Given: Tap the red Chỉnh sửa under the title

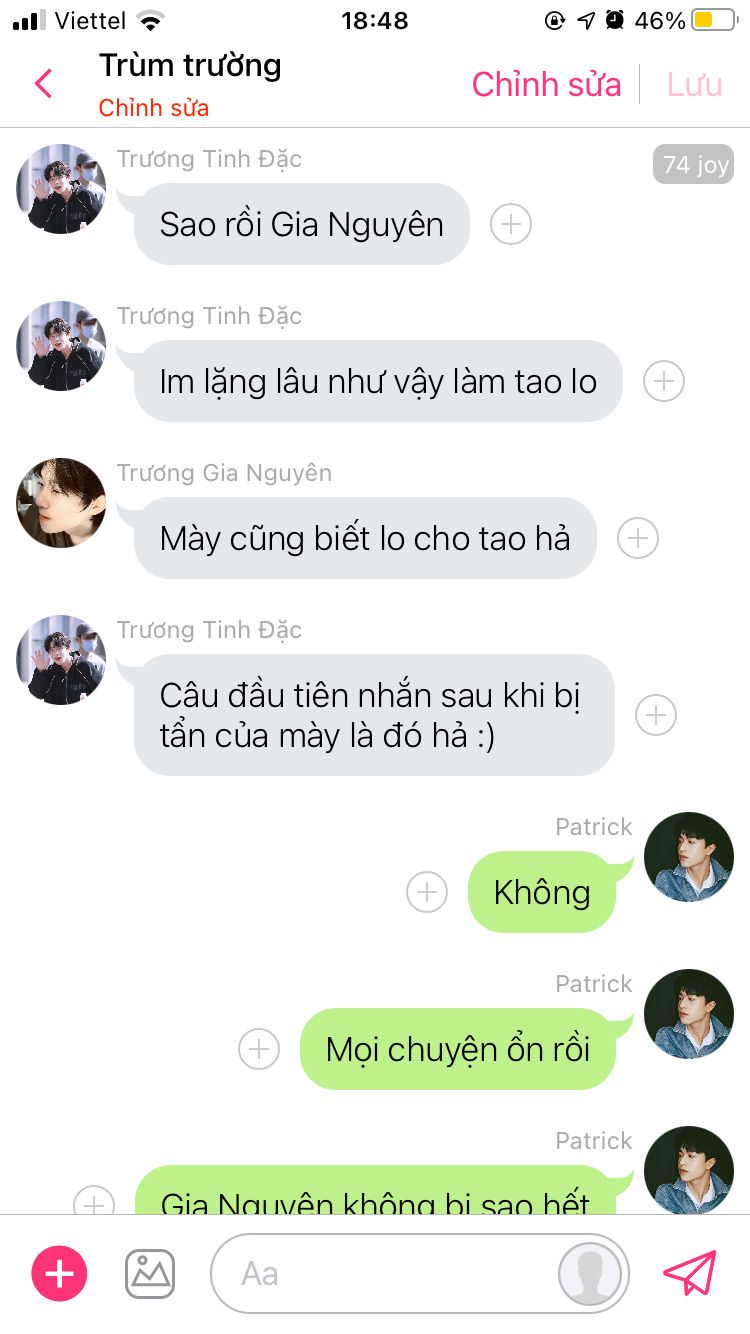Looking at the screenshot, I should [x=154, y=108].
